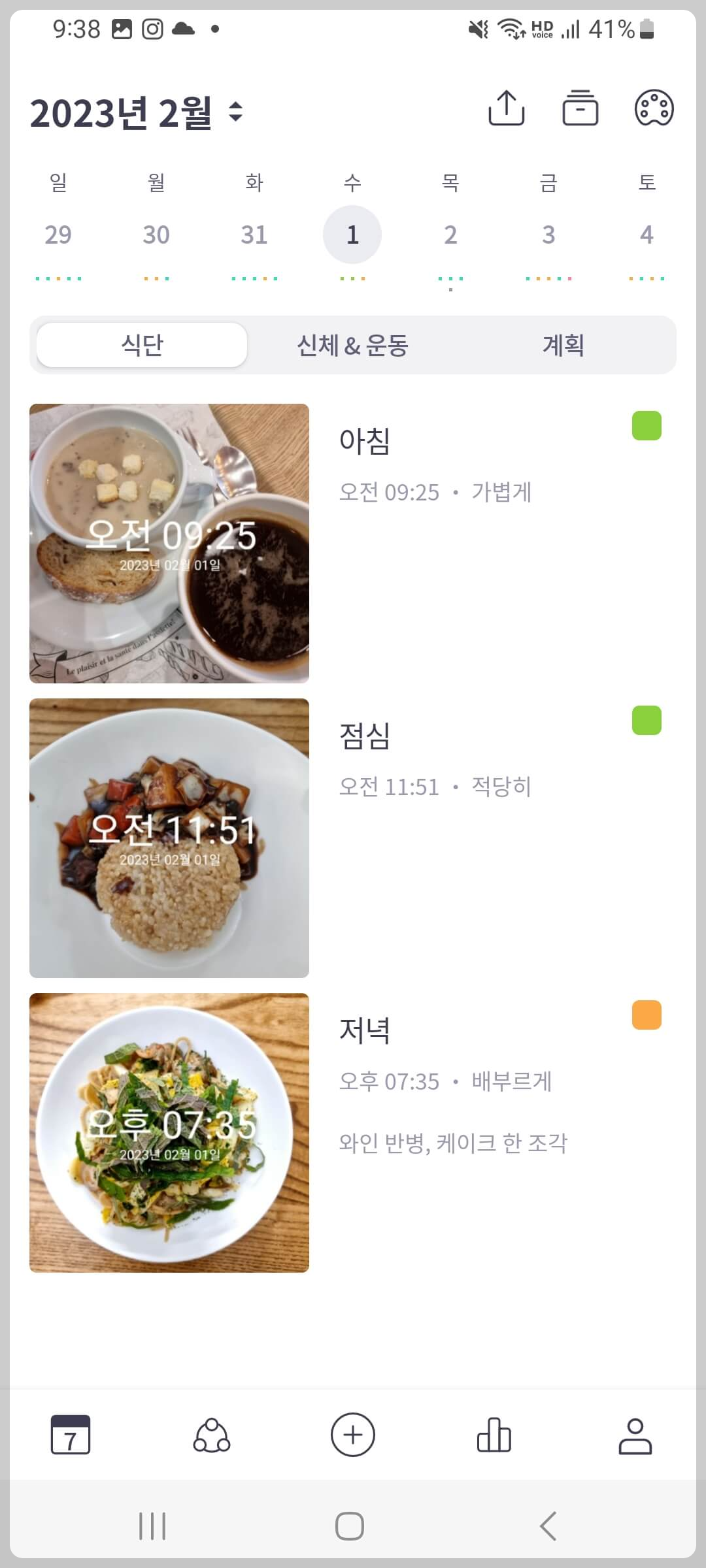
Task: Select the 식단 tab
Action: coord(141,345)
